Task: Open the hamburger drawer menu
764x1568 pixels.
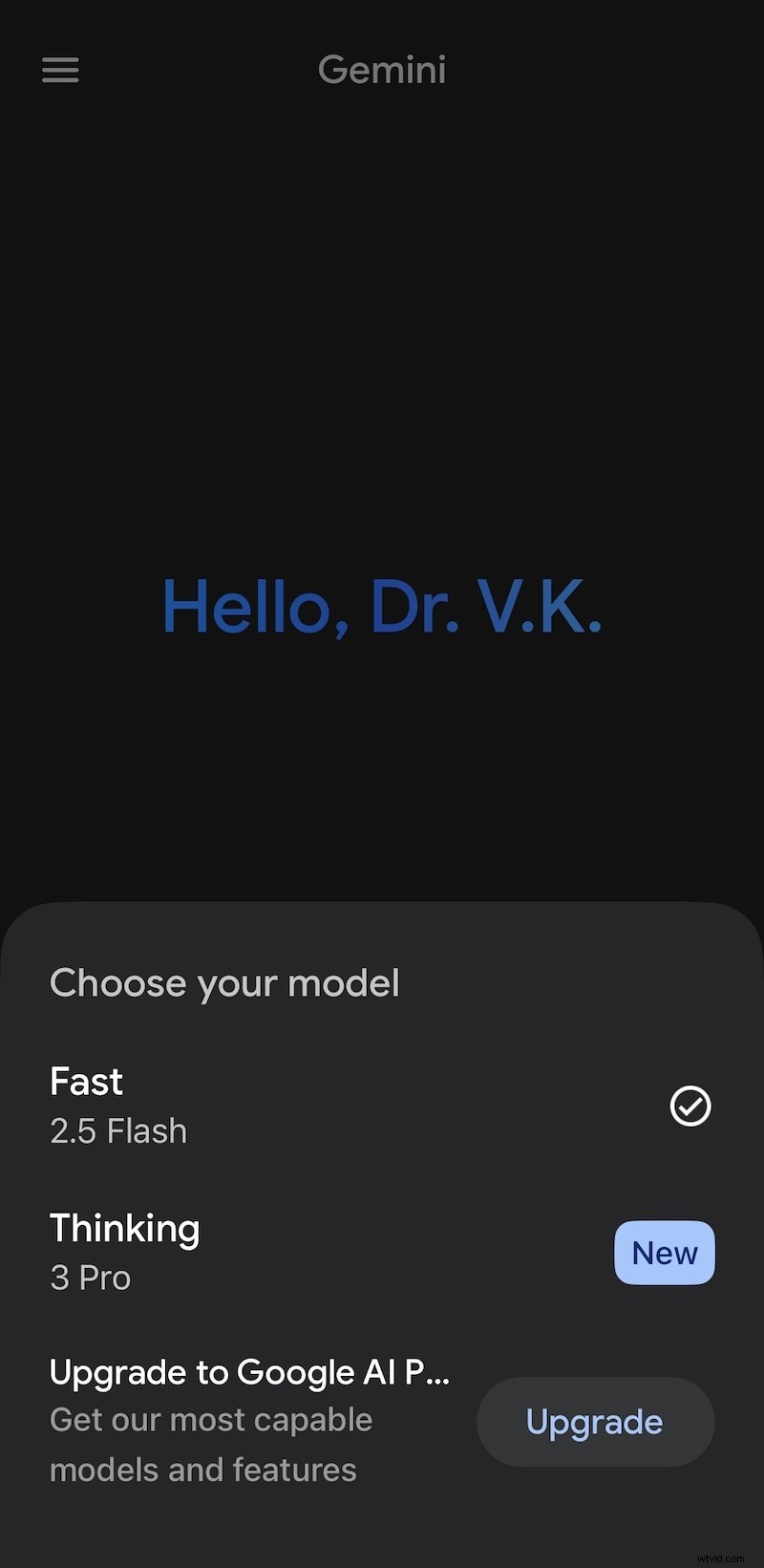Action: click(60, 70)
